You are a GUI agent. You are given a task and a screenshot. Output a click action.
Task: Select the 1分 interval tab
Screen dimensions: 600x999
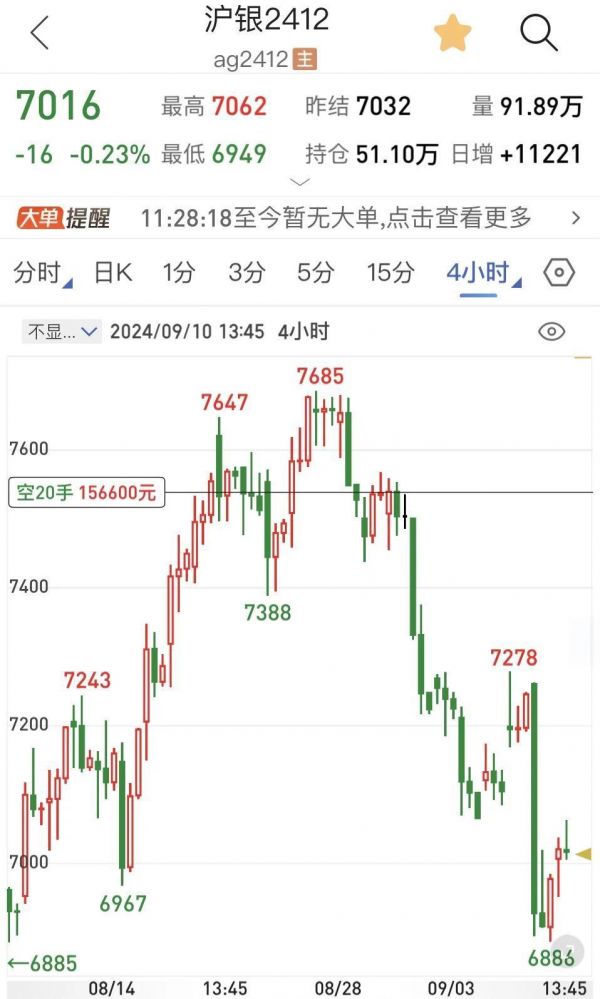coord(179,272)
